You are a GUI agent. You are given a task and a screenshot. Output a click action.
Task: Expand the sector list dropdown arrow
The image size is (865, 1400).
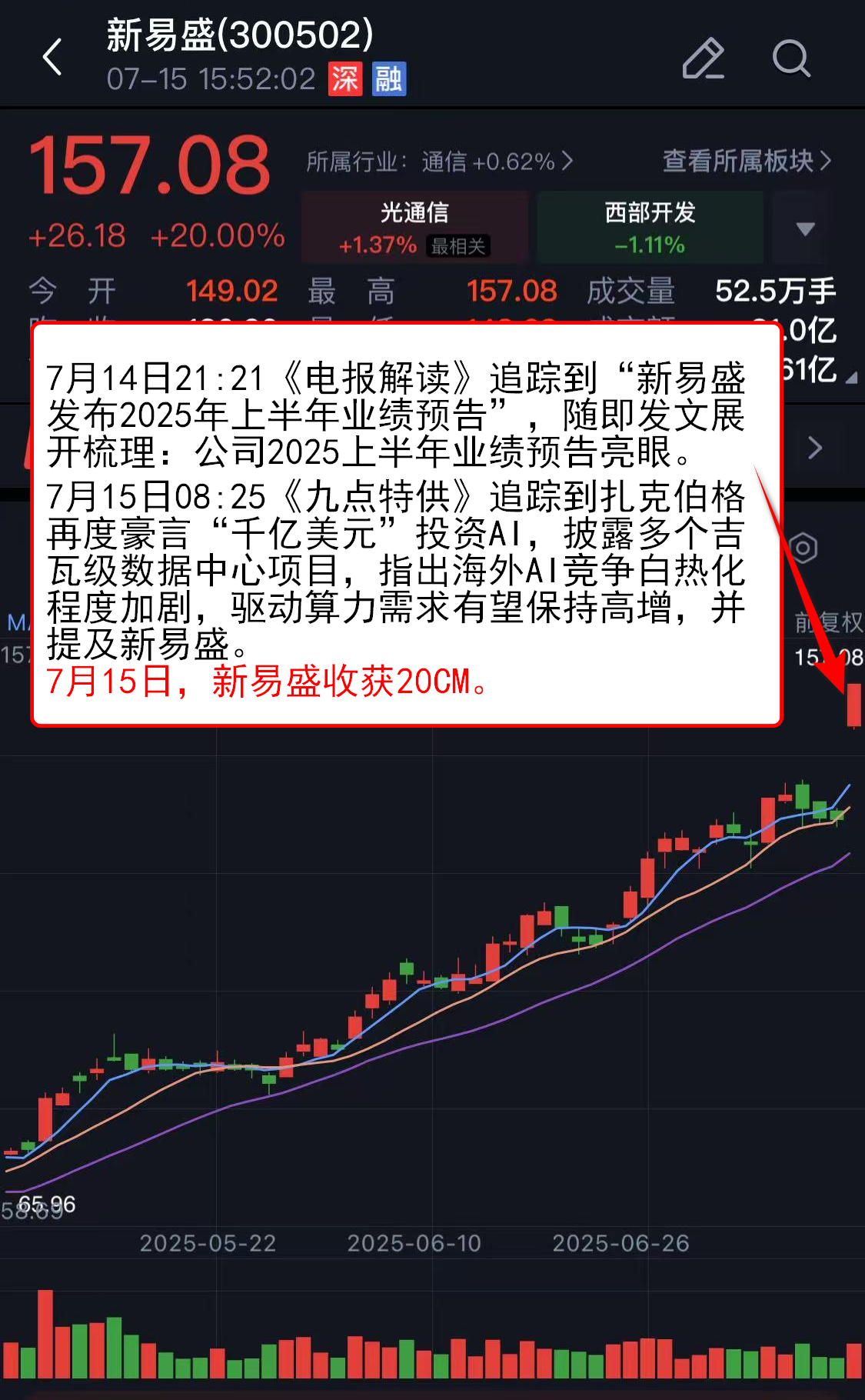(x=805, y=228)
